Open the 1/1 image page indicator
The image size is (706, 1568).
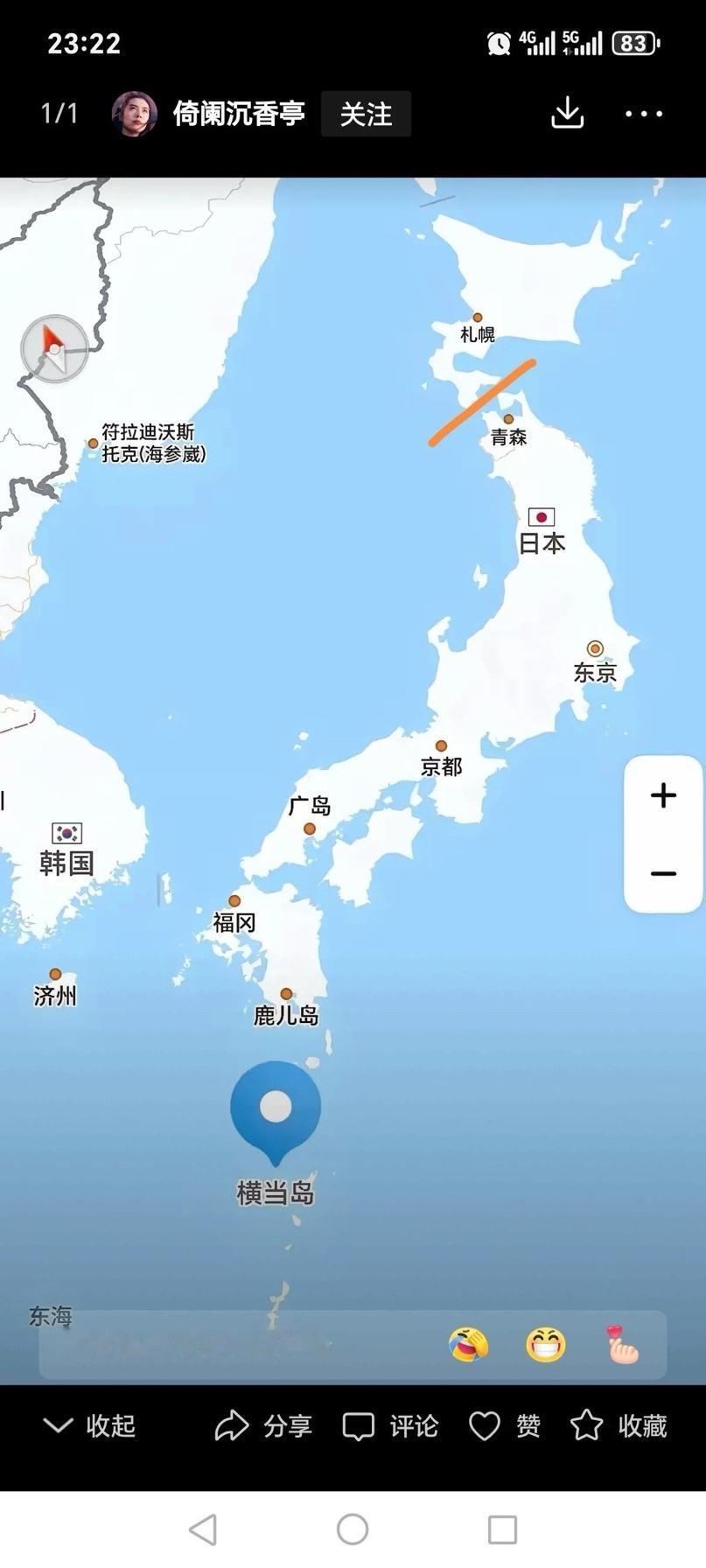58,113
